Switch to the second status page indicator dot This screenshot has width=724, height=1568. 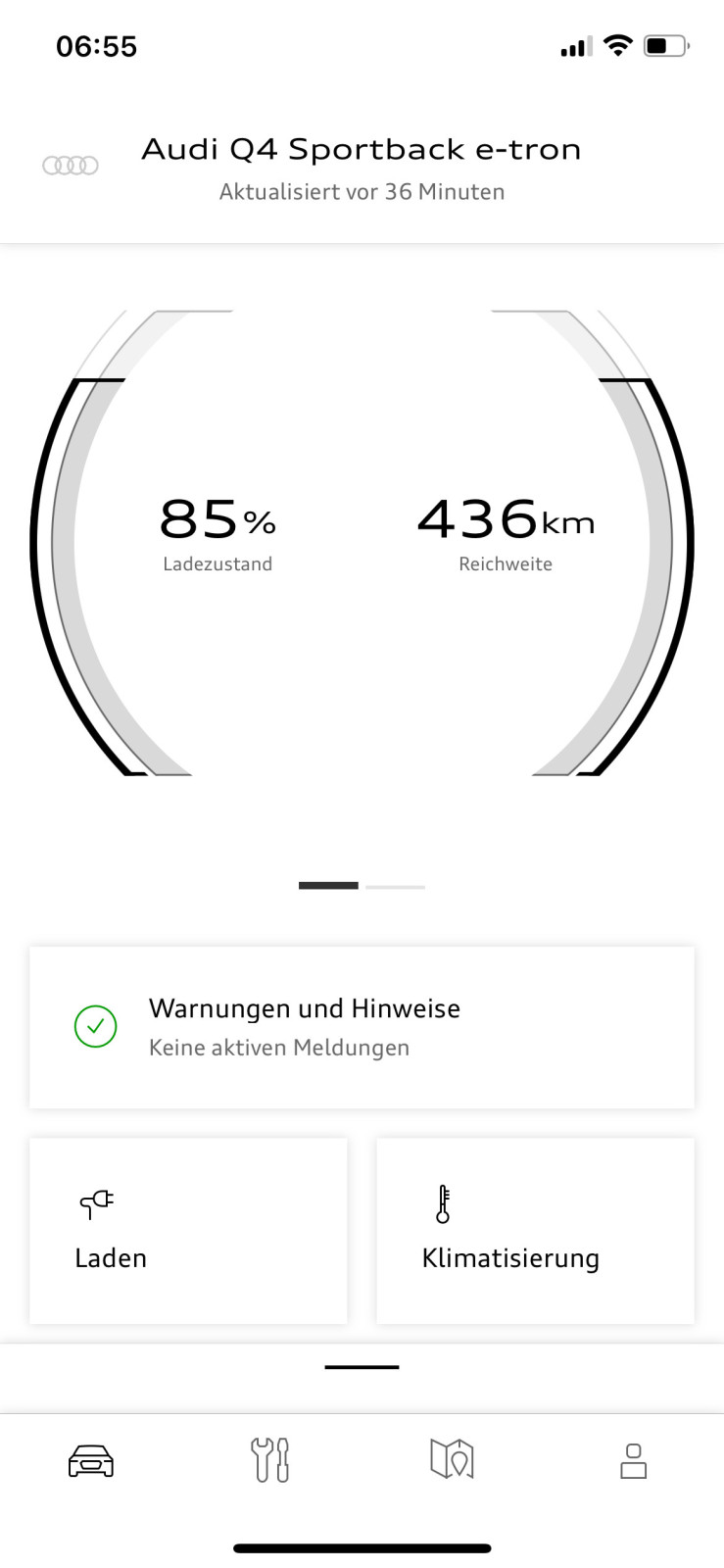tap(395, 885)
